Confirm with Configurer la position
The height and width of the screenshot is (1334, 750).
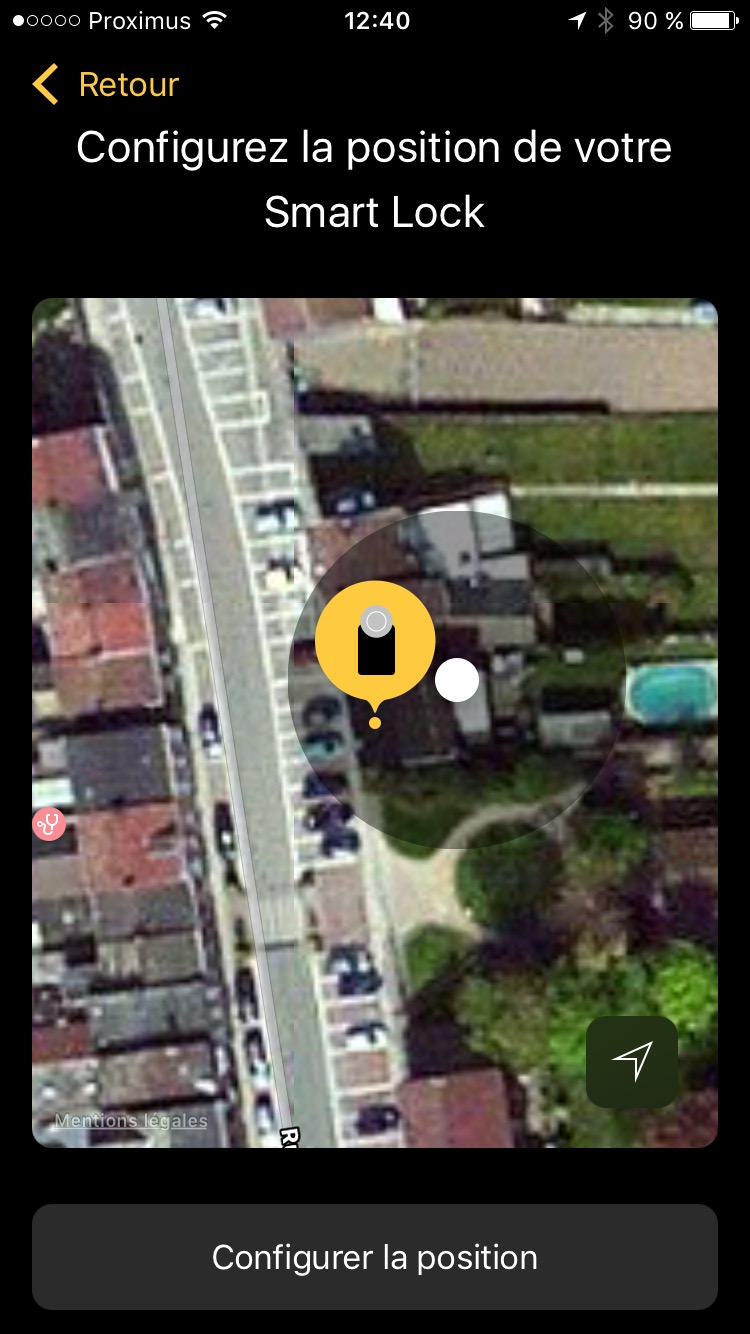375,1257
